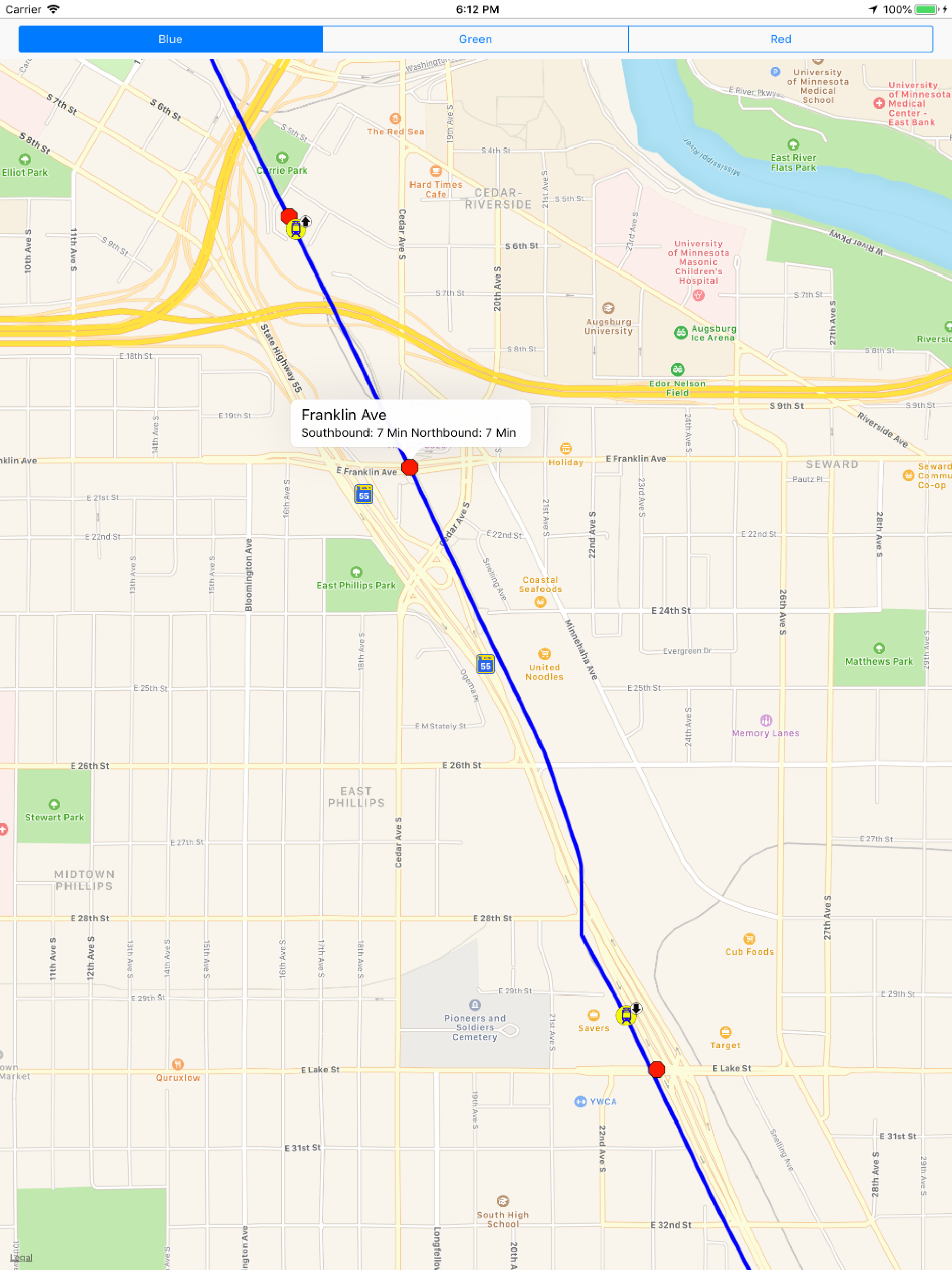The width and height of the screenshot is (952, 1270).
Task: Select the Blue line segment control
Action: click(x=170, y=39)
